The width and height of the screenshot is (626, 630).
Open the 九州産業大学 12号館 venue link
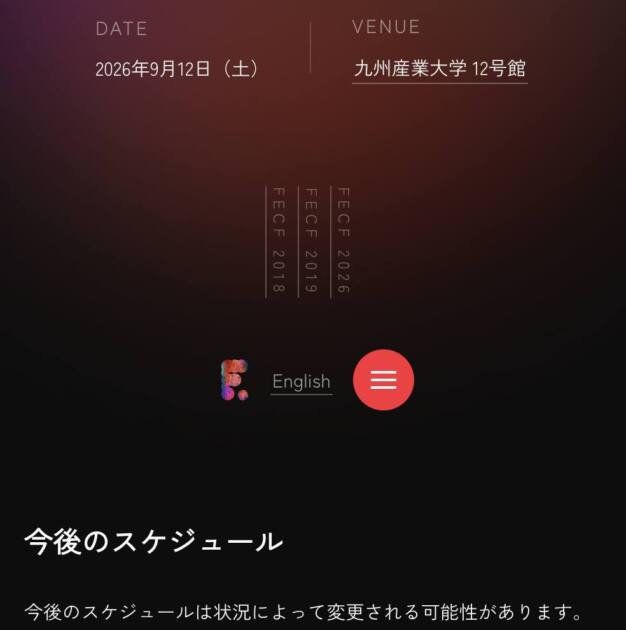439,69
